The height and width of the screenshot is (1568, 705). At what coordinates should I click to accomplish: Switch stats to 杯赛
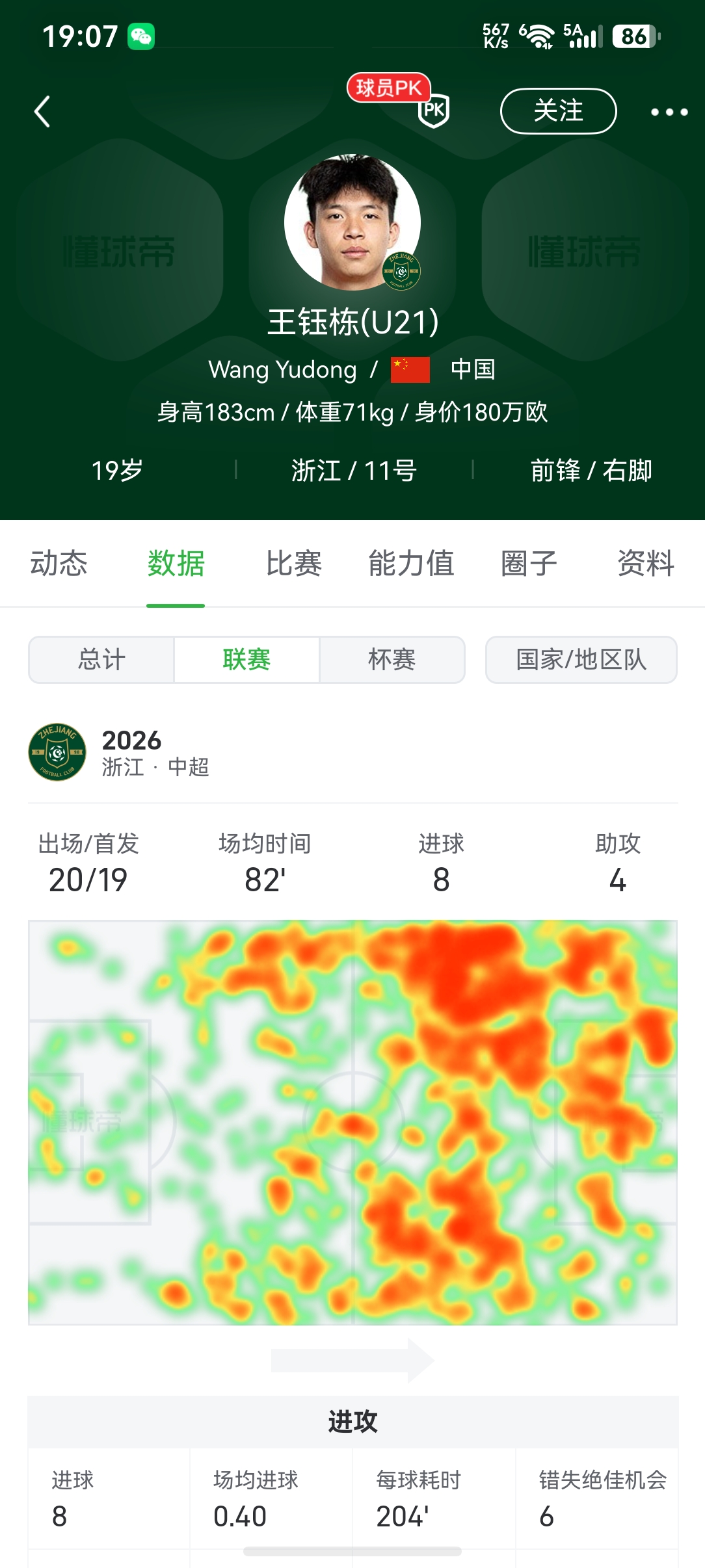392,660
